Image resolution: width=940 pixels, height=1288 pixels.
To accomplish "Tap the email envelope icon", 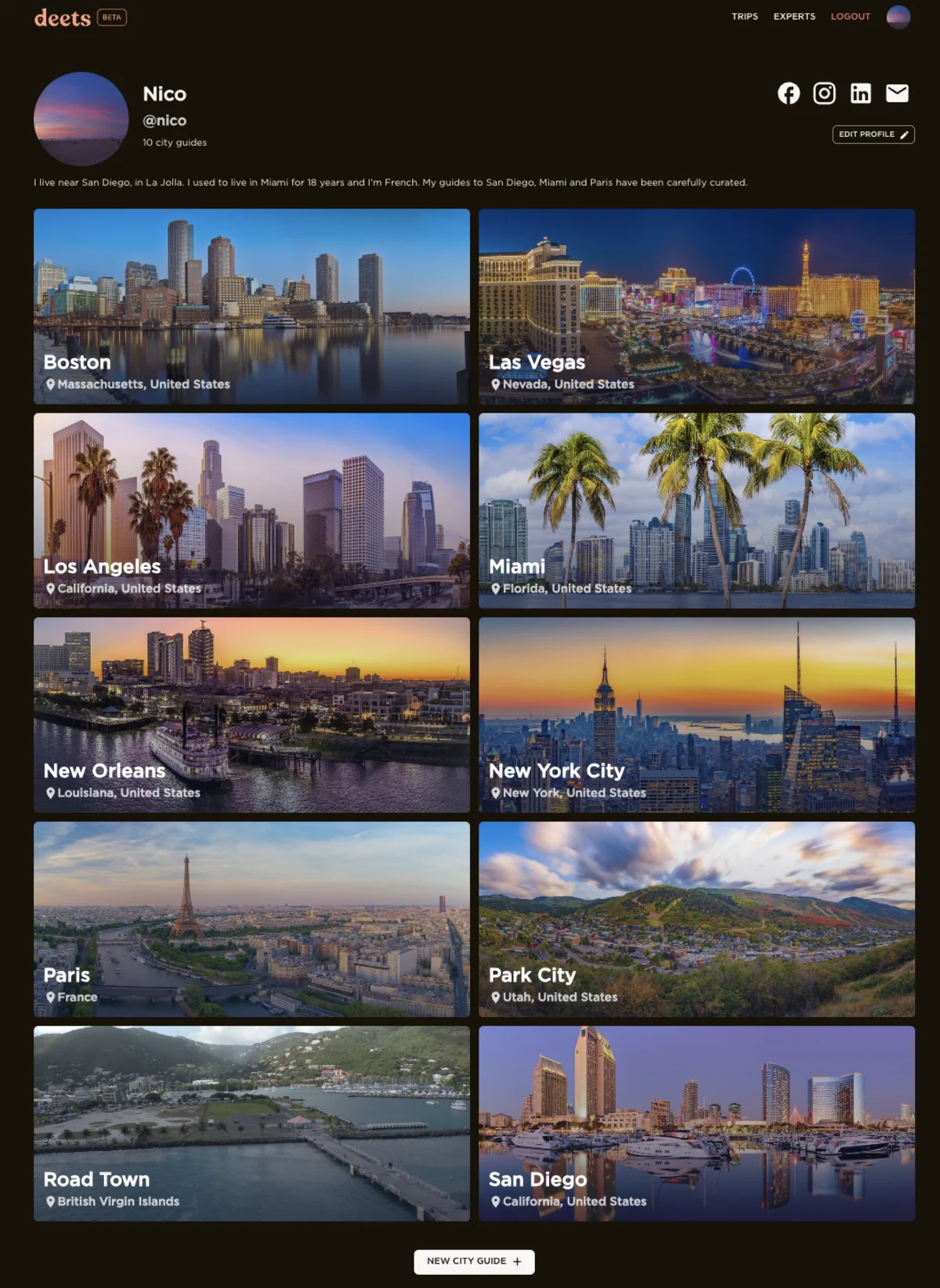I will click(897, 93).
